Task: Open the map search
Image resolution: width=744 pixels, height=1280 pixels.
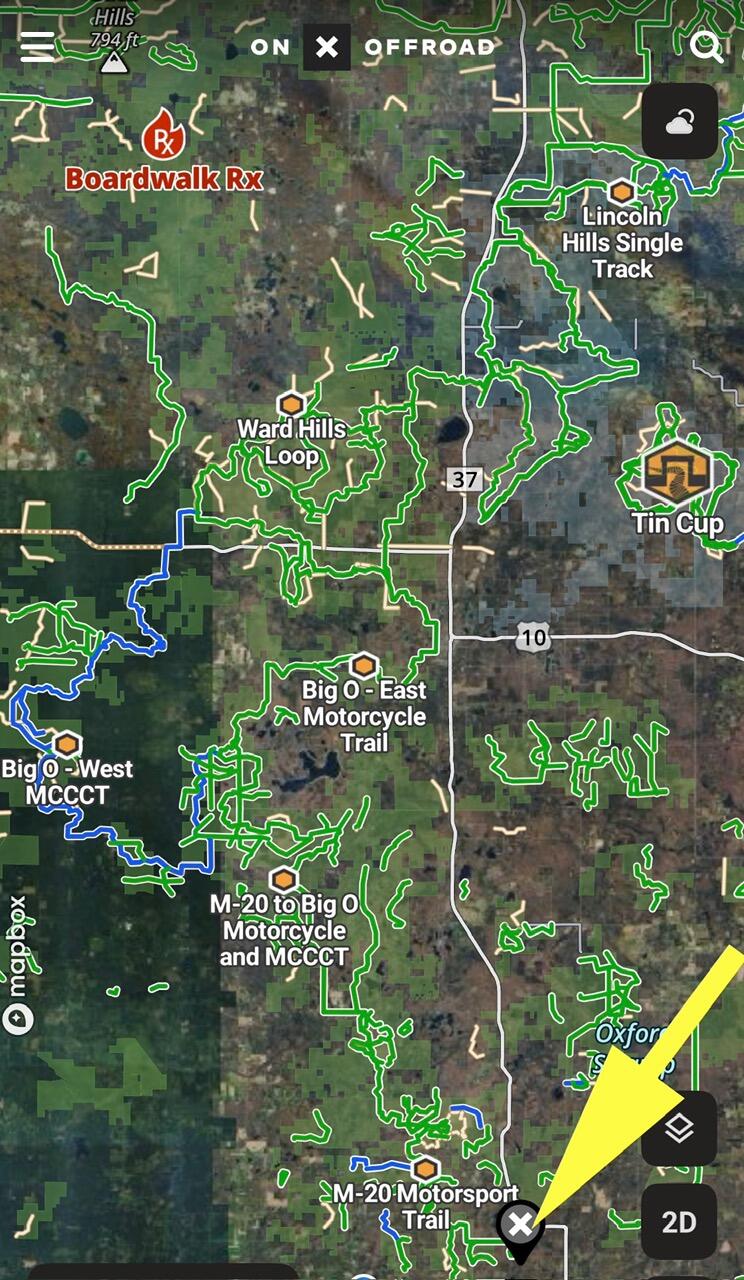Action: pyautogui.click(x=706, y=46)
